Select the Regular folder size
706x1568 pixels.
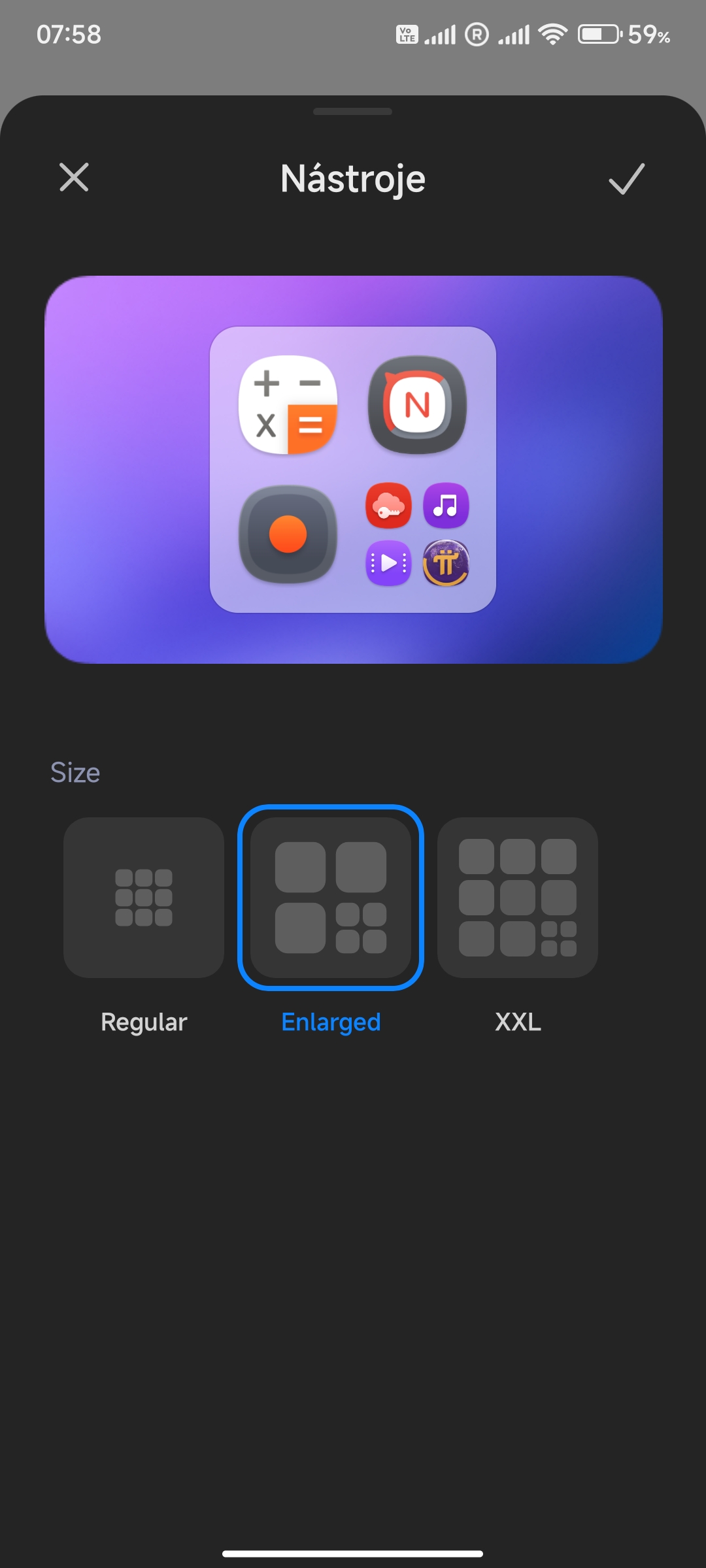point(144,897)
